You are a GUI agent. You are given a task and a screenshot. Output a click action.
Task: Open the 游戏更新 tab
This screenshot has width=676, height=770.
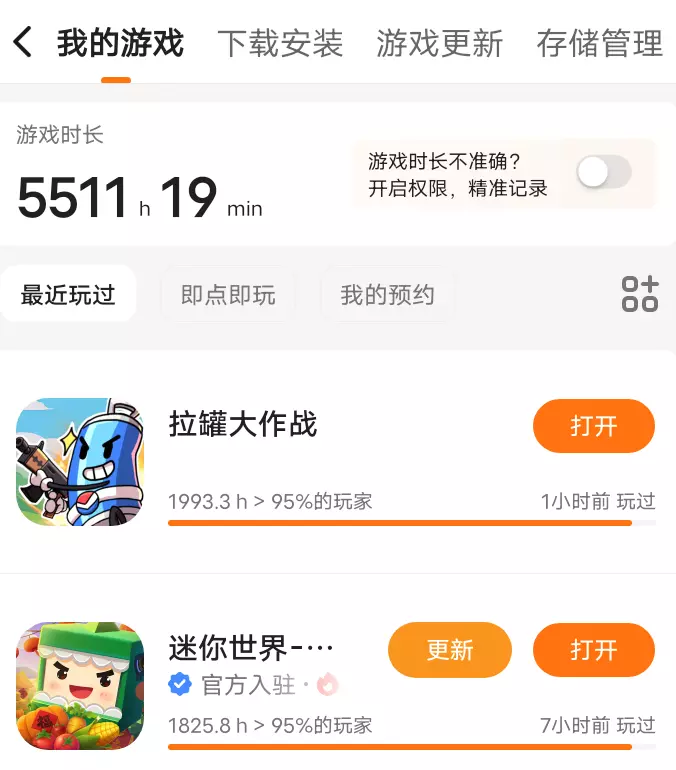440,44
